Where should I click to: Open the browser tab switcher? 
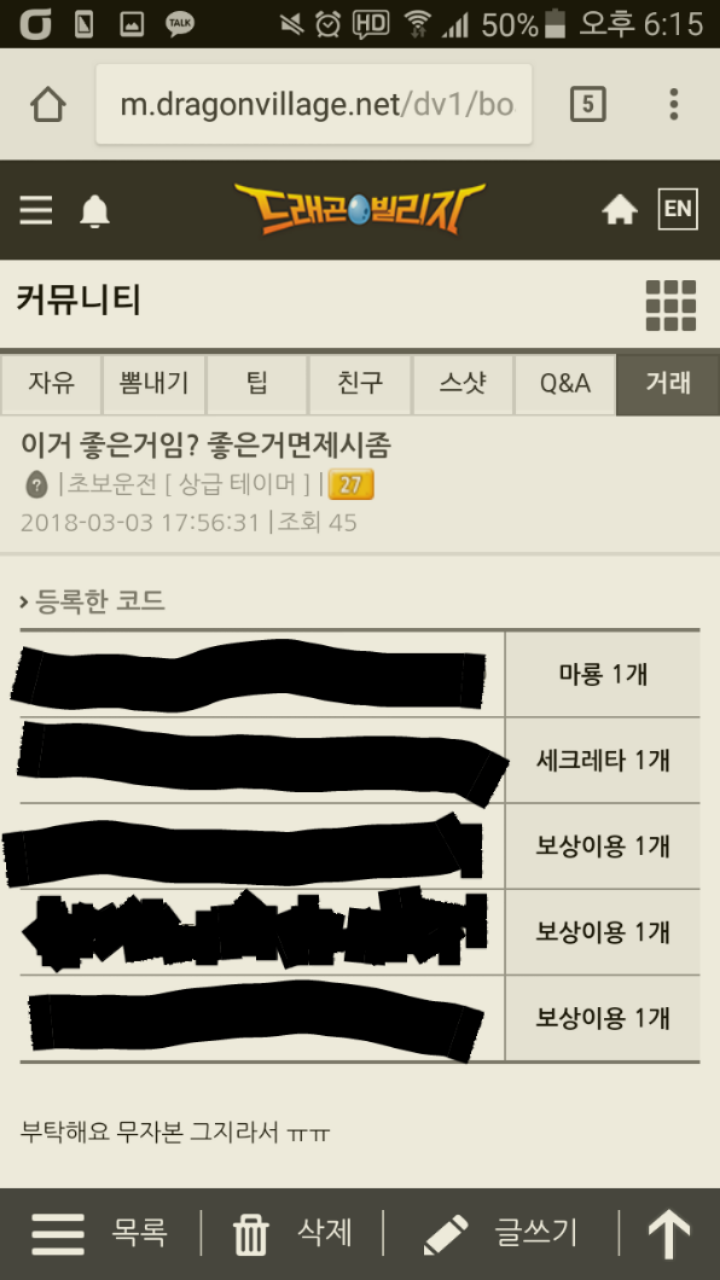coord(587,104)
